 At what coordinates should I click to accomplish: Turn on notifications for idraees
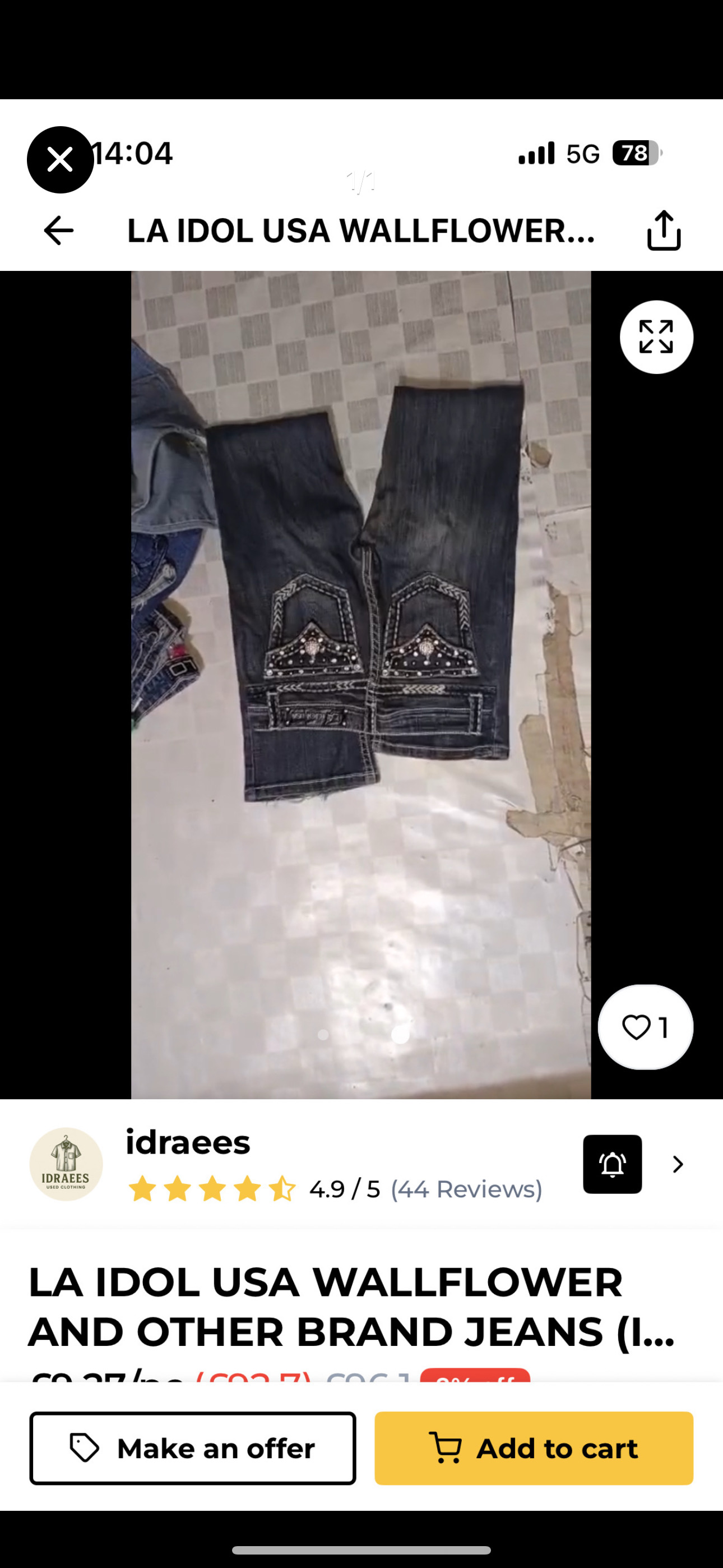click(x=611, y=1164)
